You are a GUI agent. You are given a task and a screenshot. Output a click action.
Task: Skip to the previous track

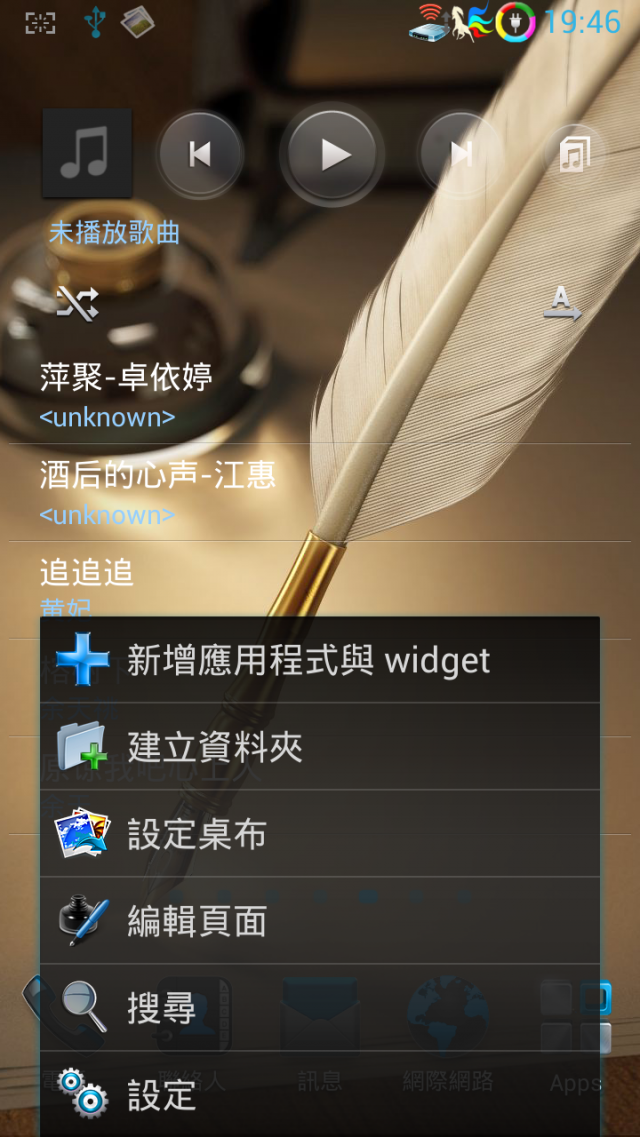[200, 154]
